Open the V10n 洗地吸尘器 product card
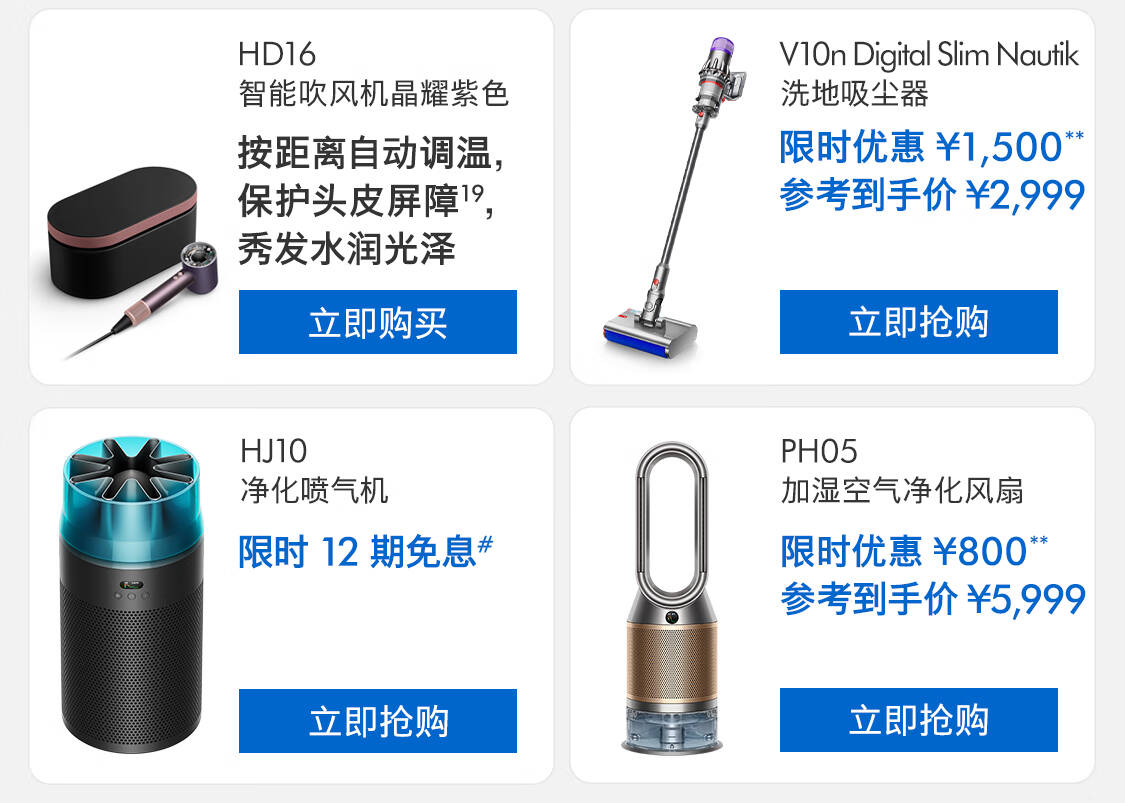 pos(832,197)
